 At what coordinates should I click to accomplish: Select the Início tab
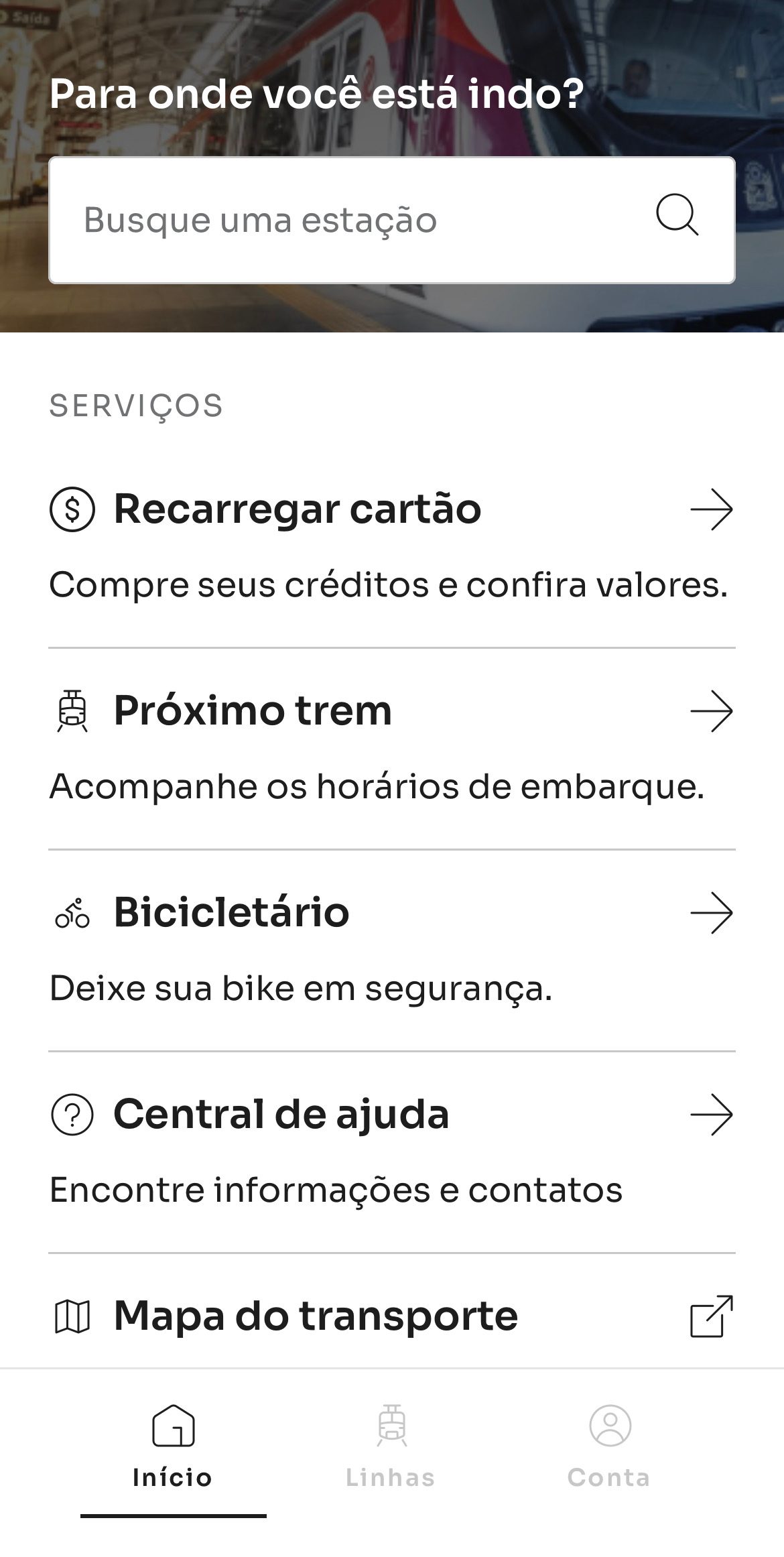coord(173,1446)
